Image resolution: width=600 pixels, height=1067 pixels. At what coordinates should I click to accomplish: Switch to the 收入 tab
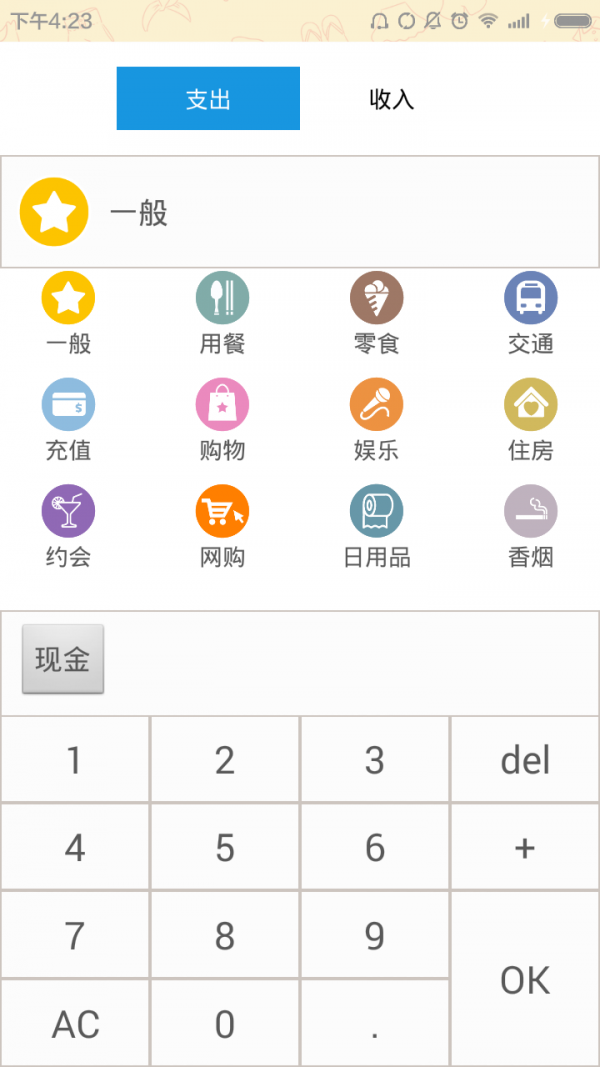pyautogui.click(x=391, y=99)
